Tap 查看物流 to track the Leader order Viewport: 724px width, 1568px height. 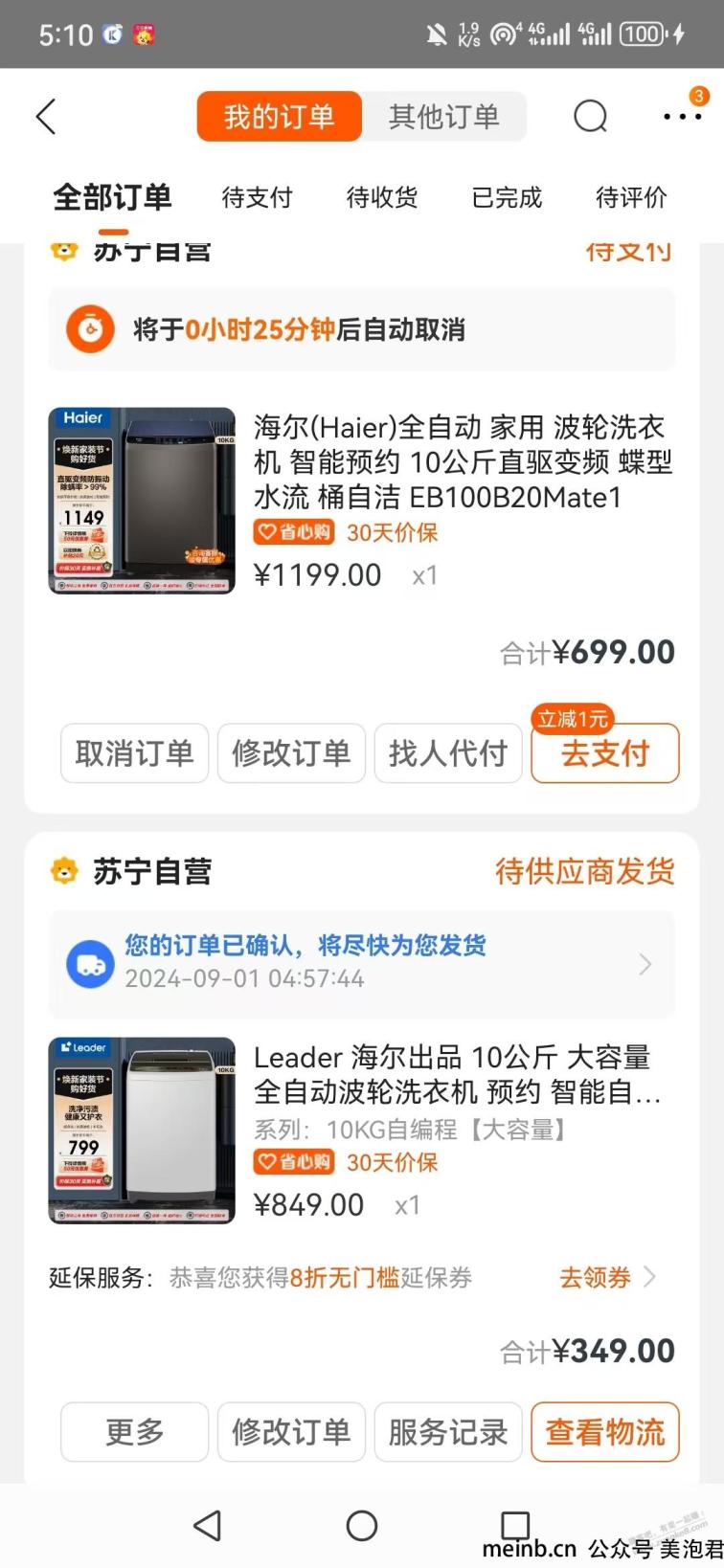click(x=604, y=1432)
